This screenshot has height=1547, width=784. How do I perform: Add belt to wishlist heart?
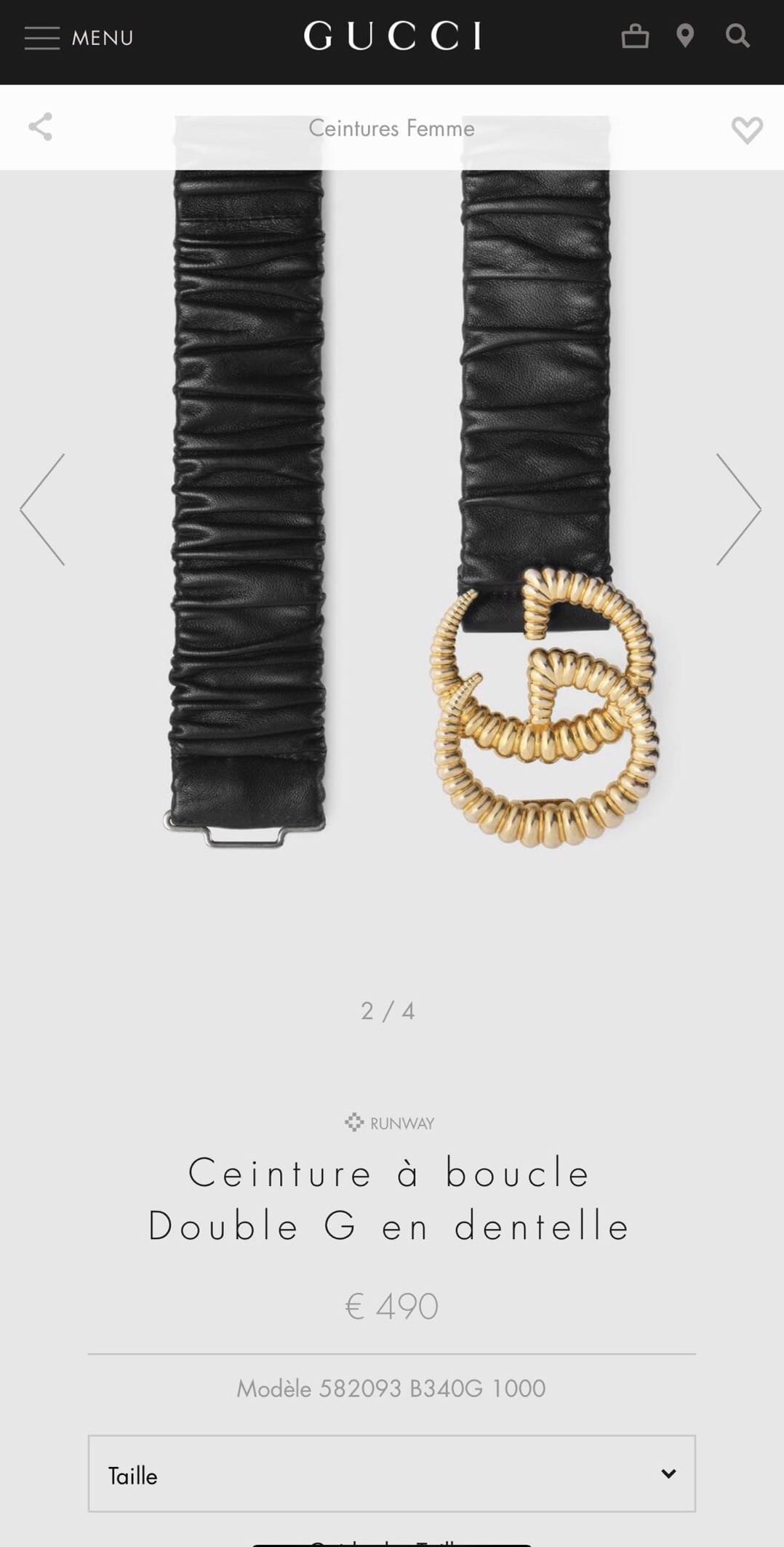pyautogui.click(x=746, y=130)
